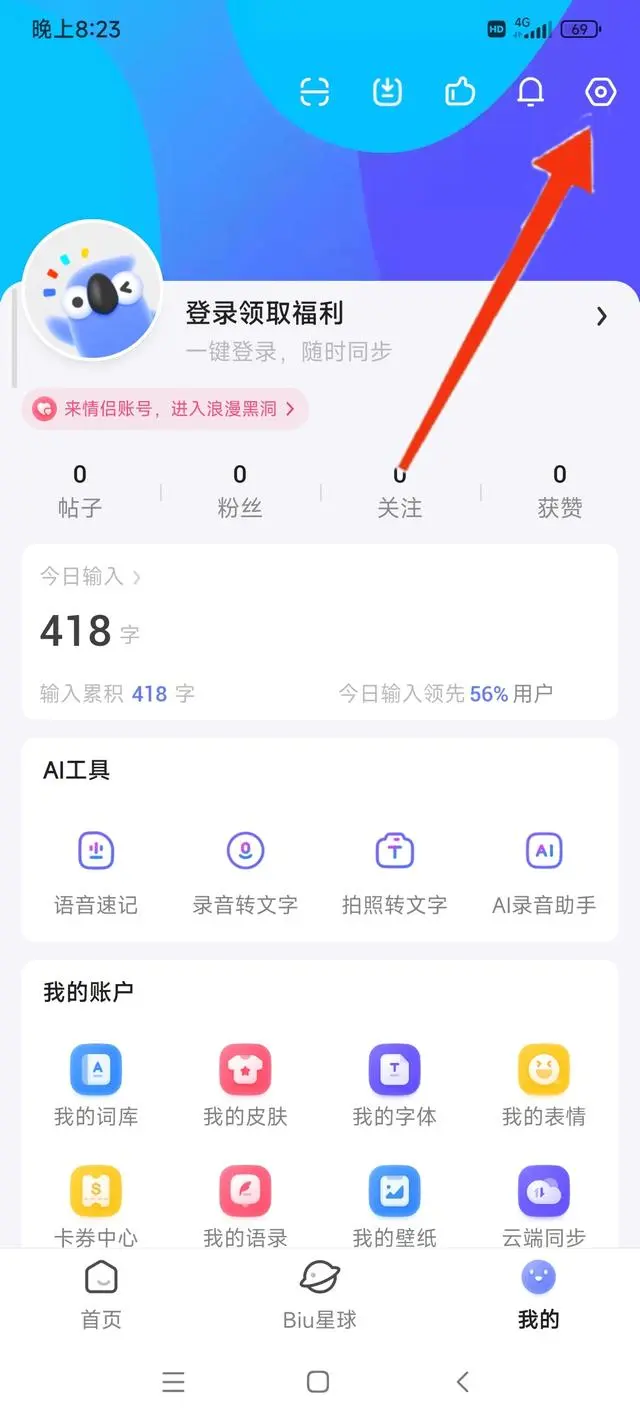Screen dimensions: 640x1422
Task: Open the notifications bell
Action: 530,93
